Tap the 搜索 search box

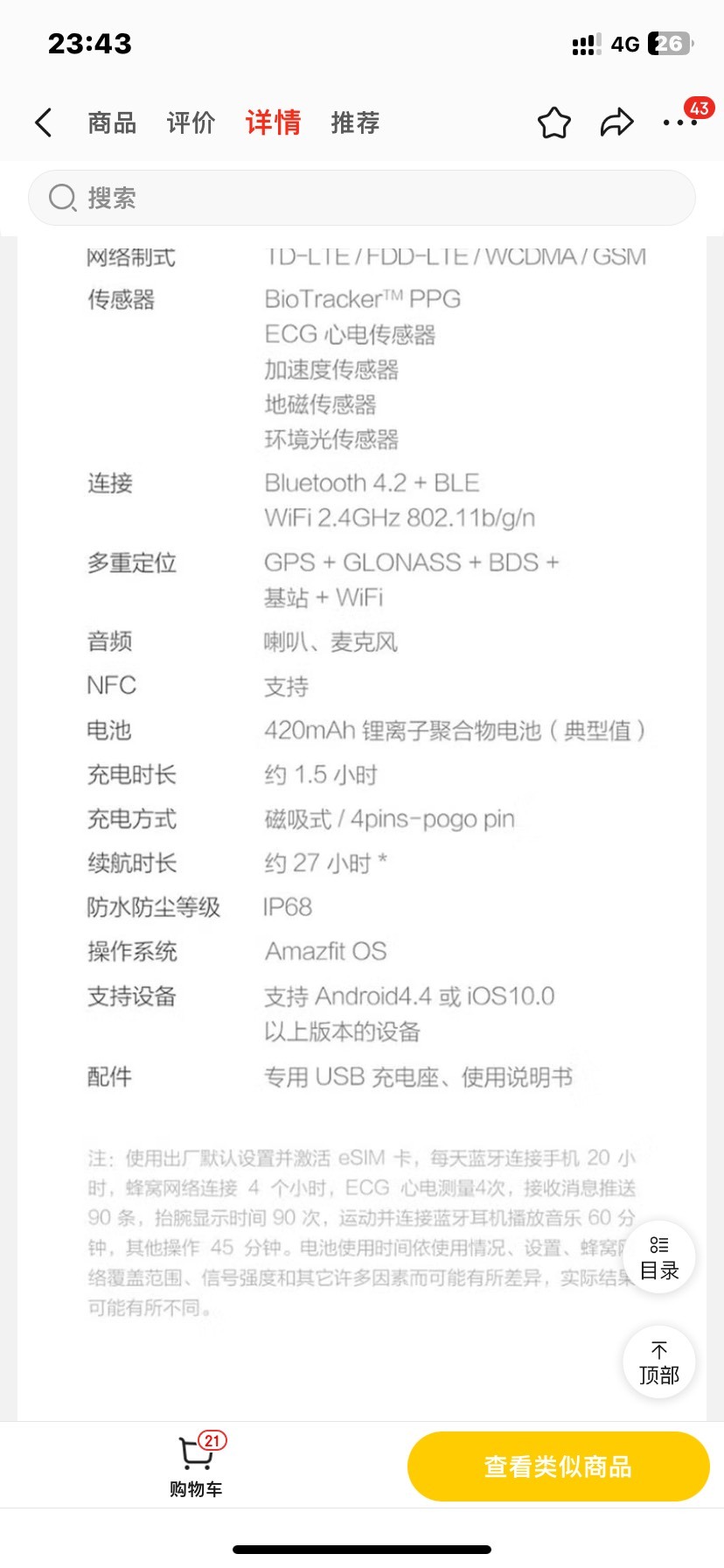tap(362, 198)
